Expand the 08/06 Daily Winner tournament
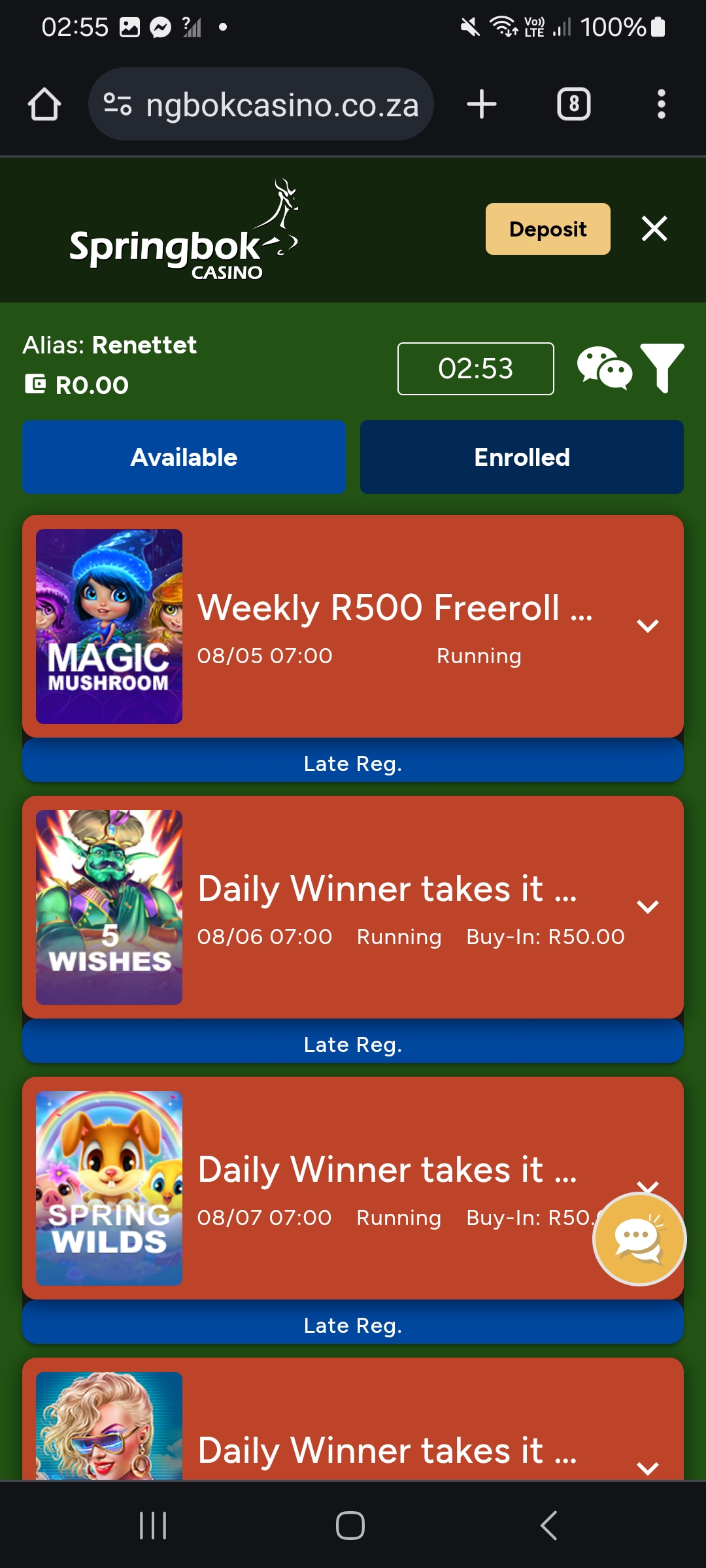 pyautogui.click(x=647, y=907)
